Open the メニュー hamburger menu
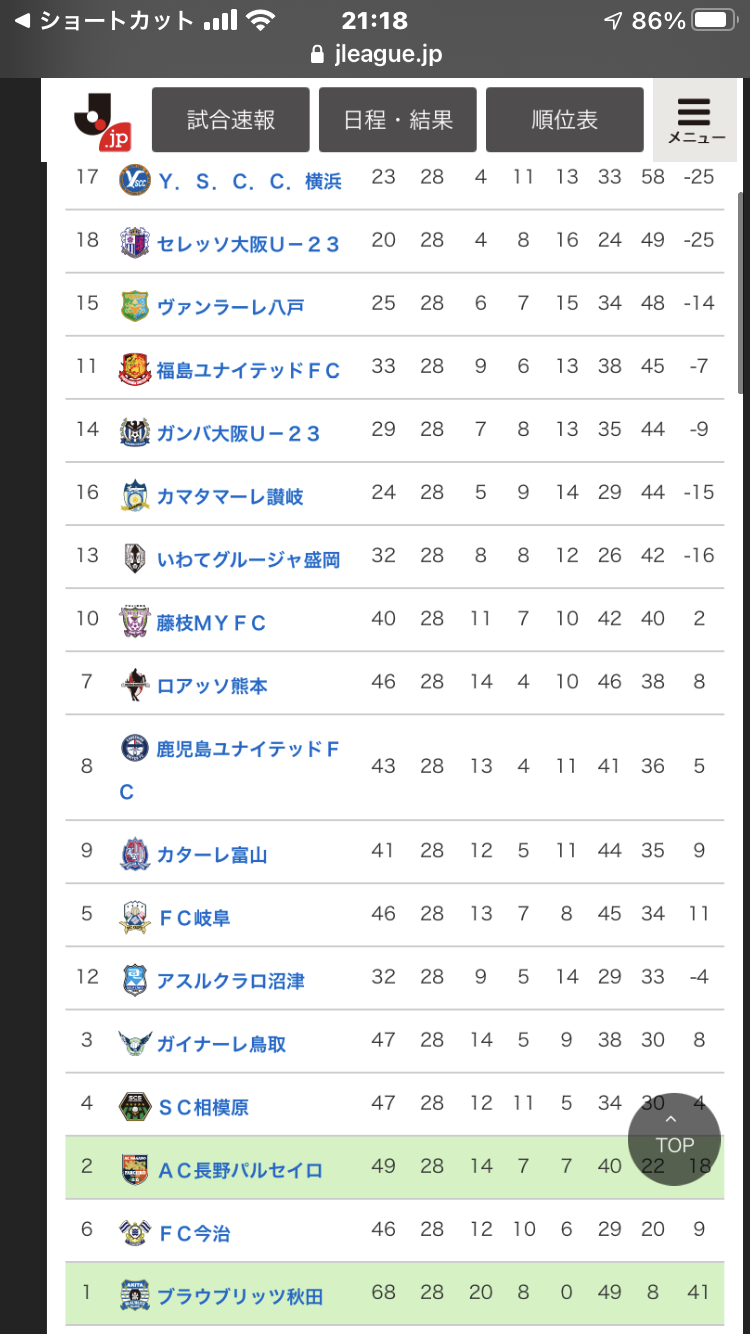This screenshot has height=1334, width=750. 694,120
